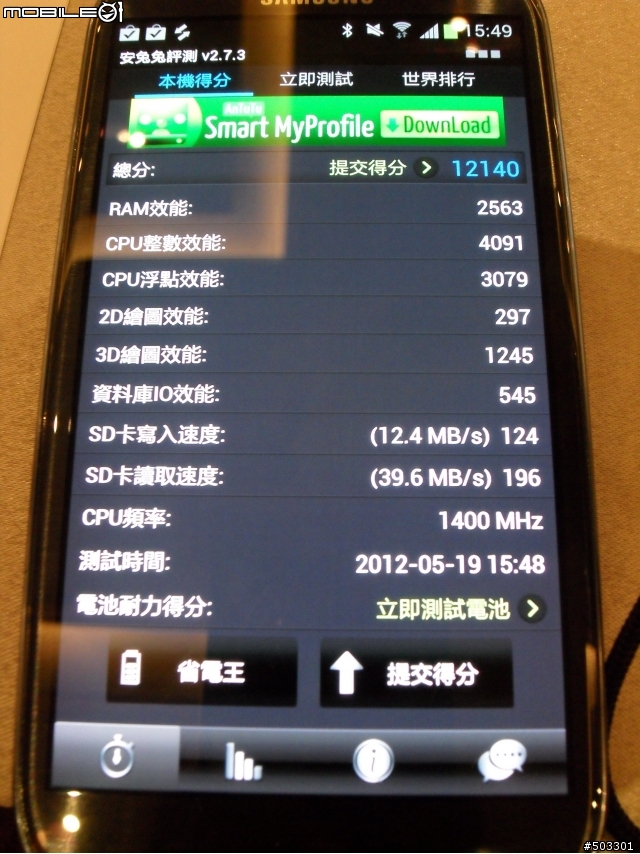Open the chat bubble bottom tab

pos(501,761)
